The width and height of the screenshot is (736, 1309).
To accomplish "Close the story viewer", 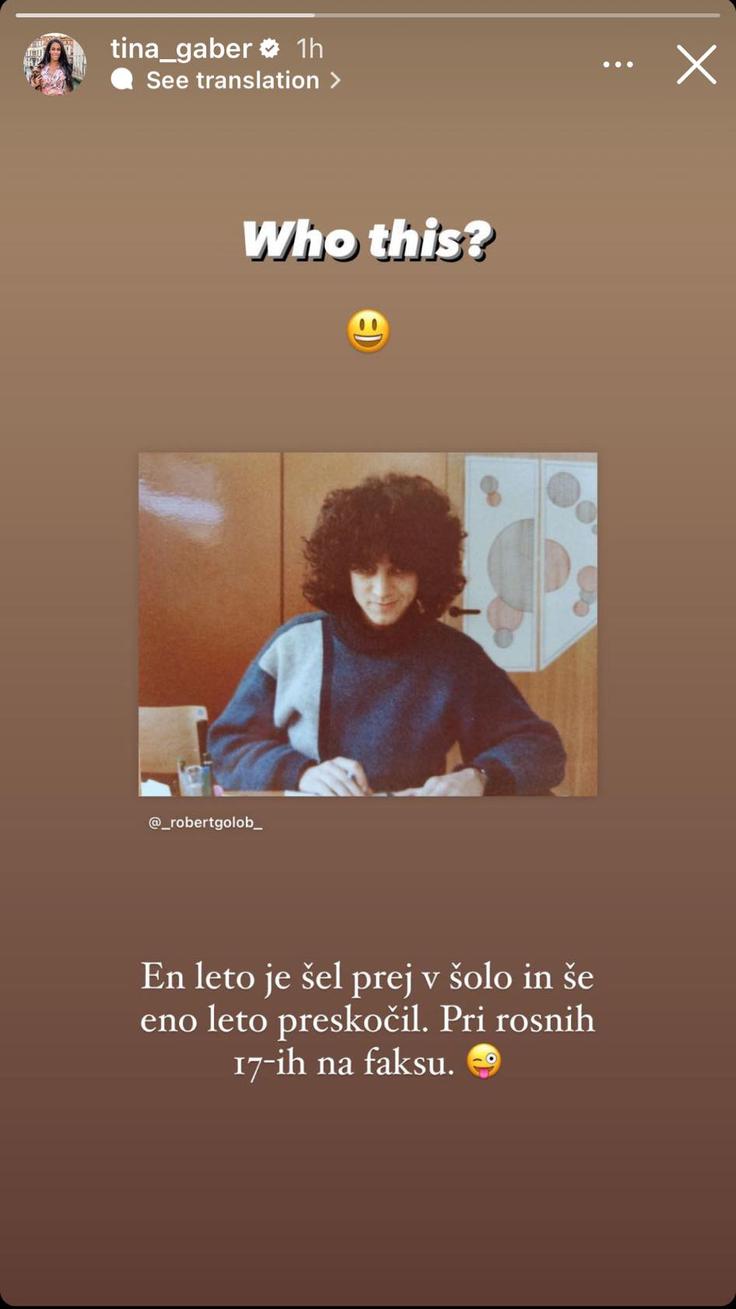I will (x=696, y=65).
